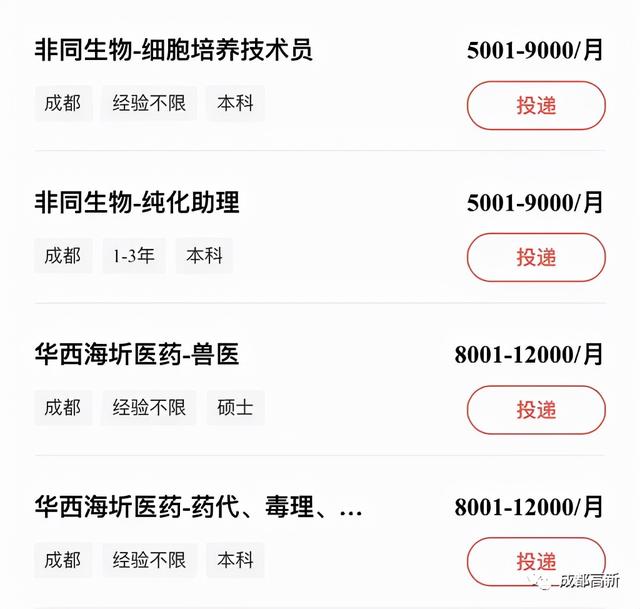The image size is (640, 609).
Task: Open the 华西海圻医药-药代、毒理 job listing
Action: (x=198, y=507)
